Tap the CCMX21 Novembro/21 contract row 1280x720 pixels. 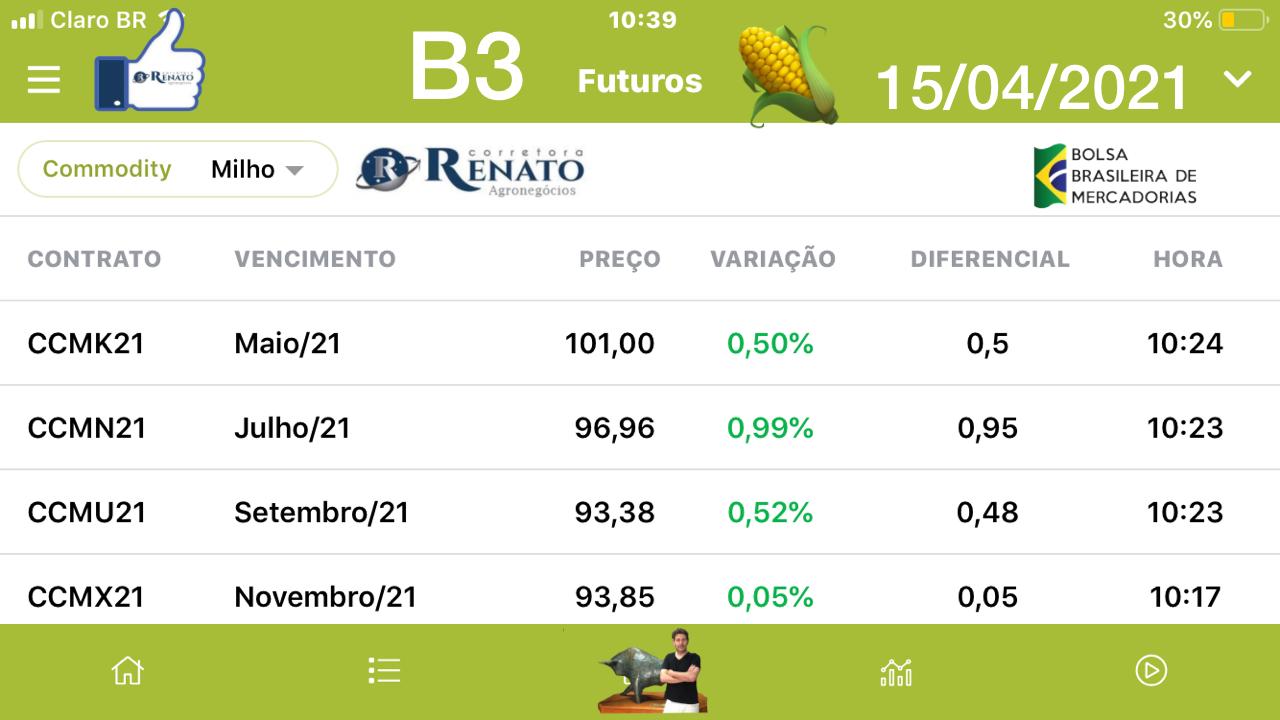click(640, 597)
